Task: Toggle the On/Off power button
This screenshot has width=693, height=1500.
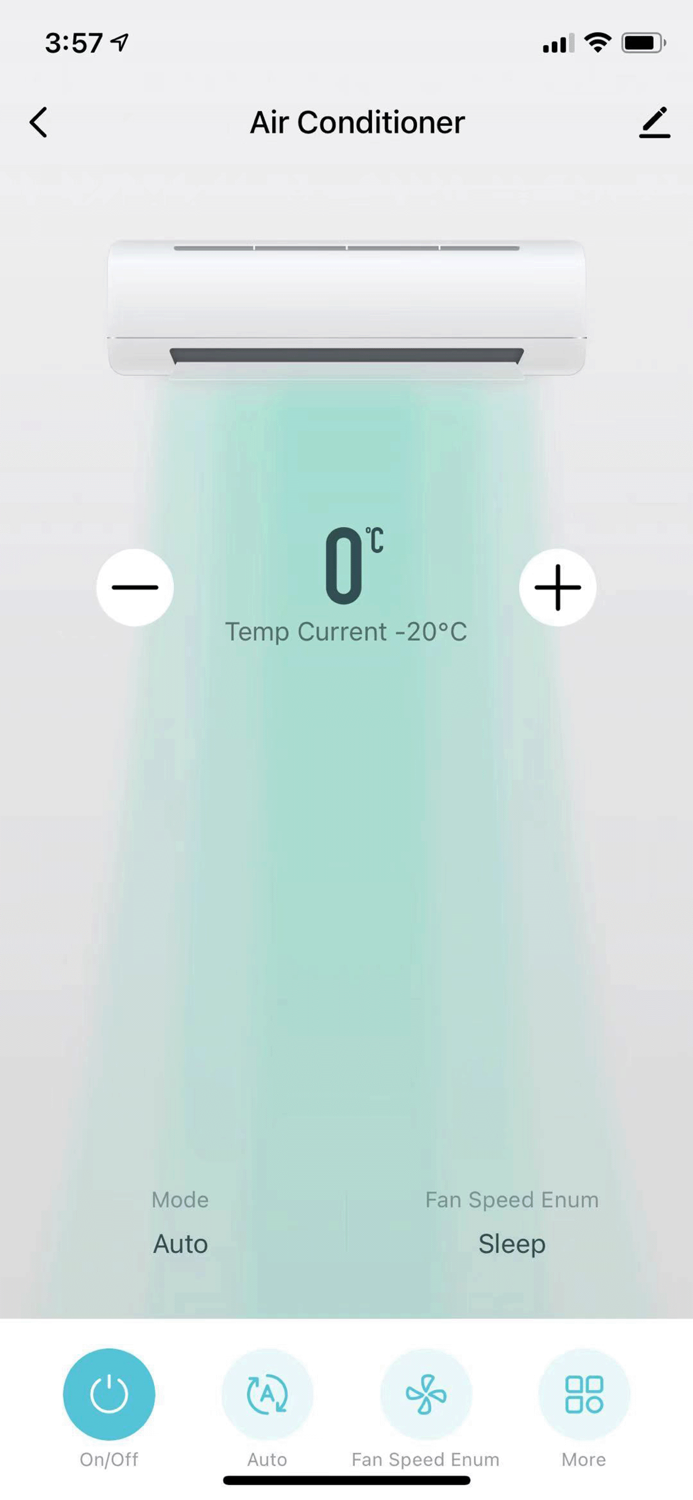Action: (x=109, y=1394)
